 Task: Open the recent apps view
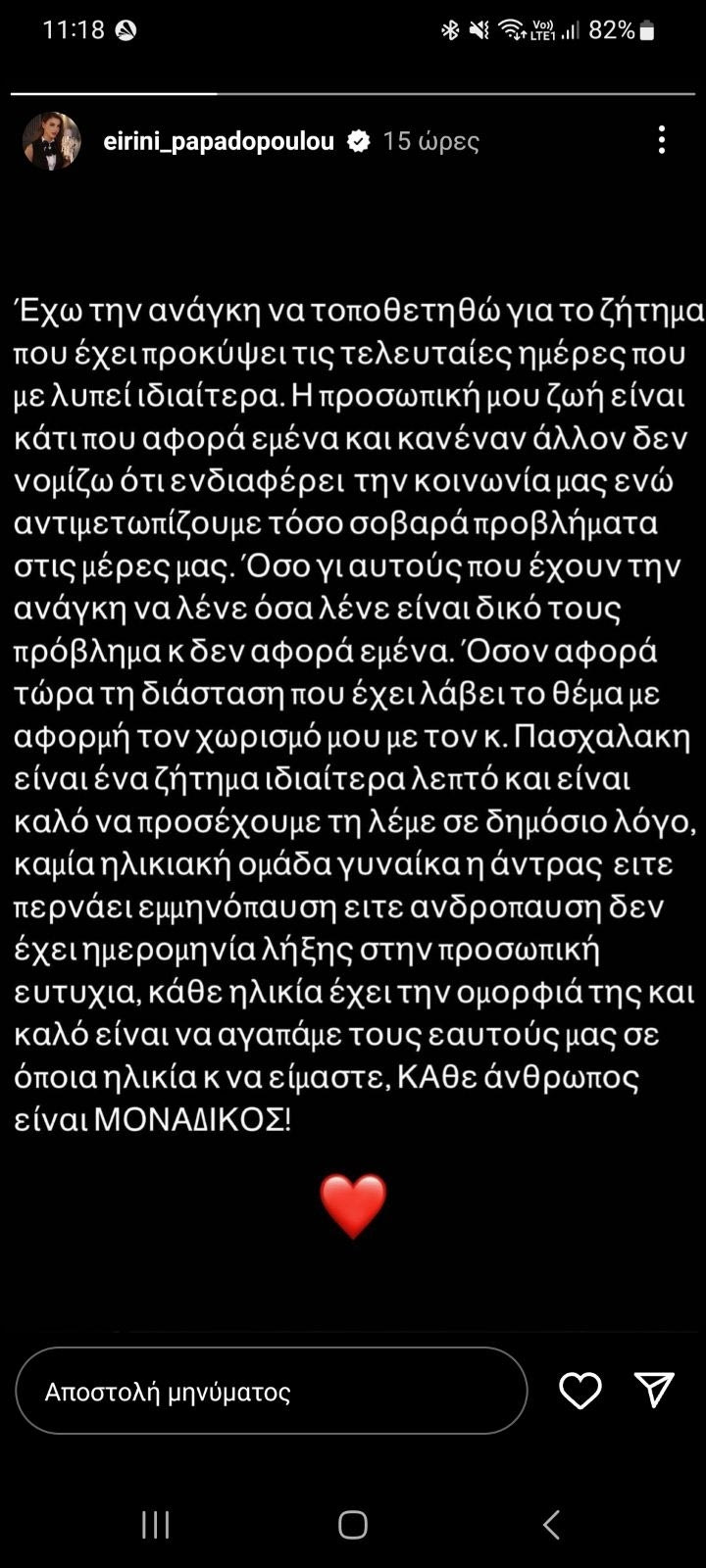tap(156, 1524)
